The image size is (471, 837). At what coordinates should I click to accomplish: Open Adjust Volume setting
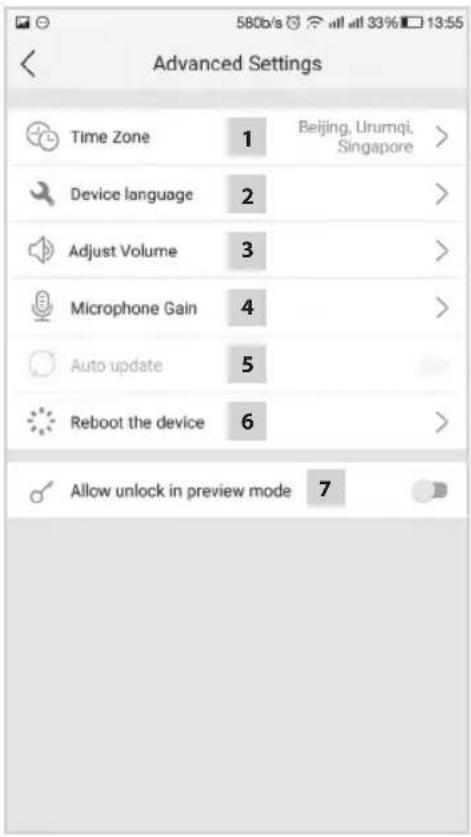237,251
